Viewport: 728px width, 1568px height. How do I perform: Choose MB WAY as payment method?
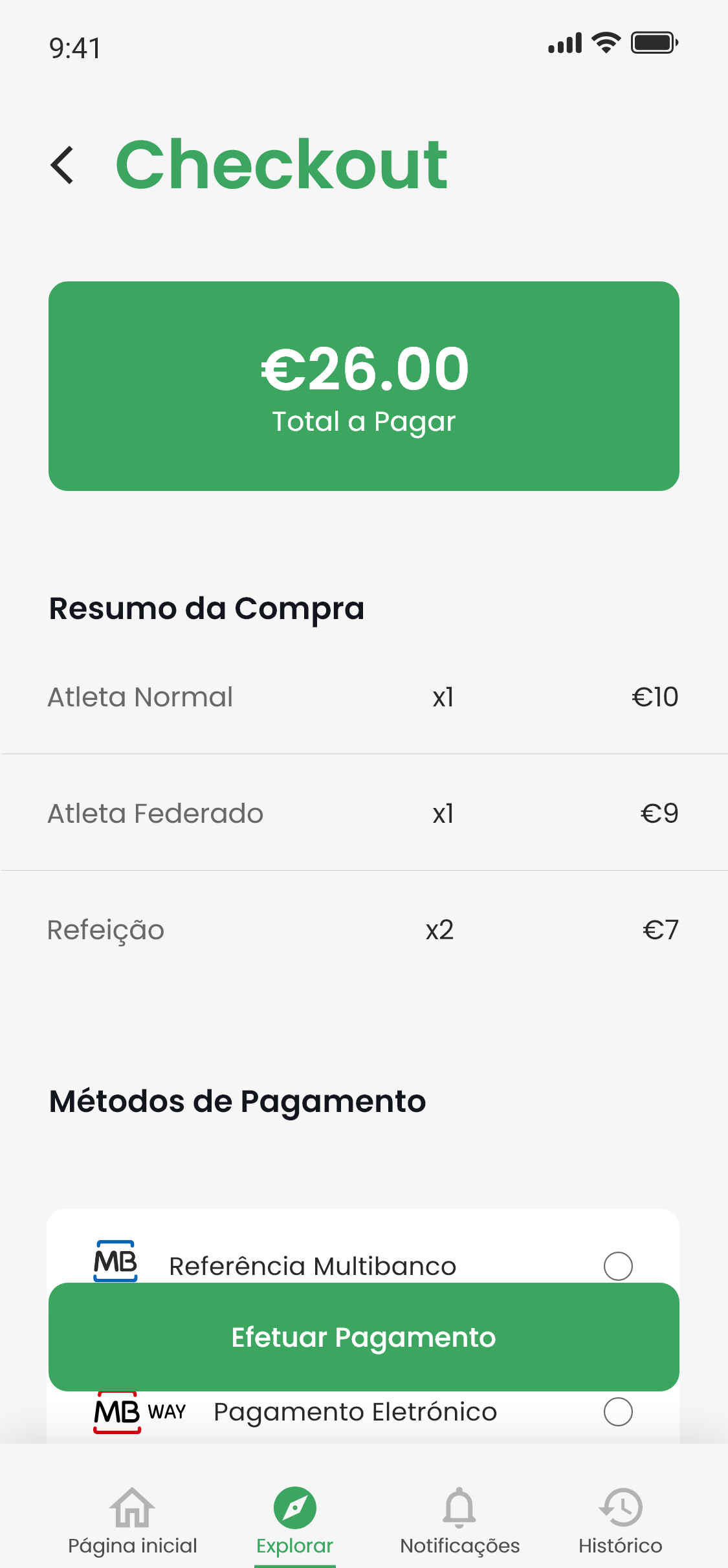tap(355, 1411)
